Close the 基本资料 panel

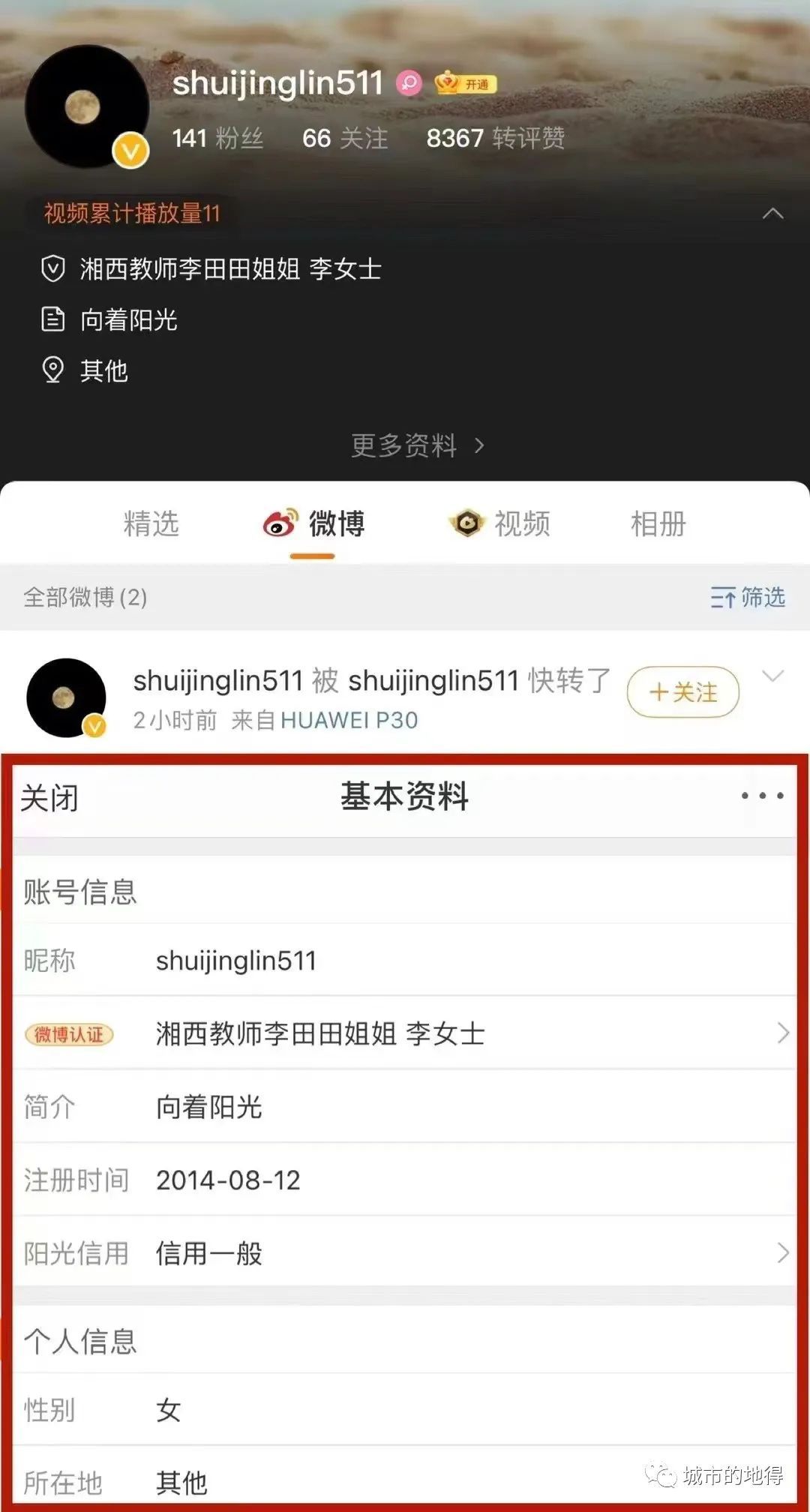(x=49, y=798)
